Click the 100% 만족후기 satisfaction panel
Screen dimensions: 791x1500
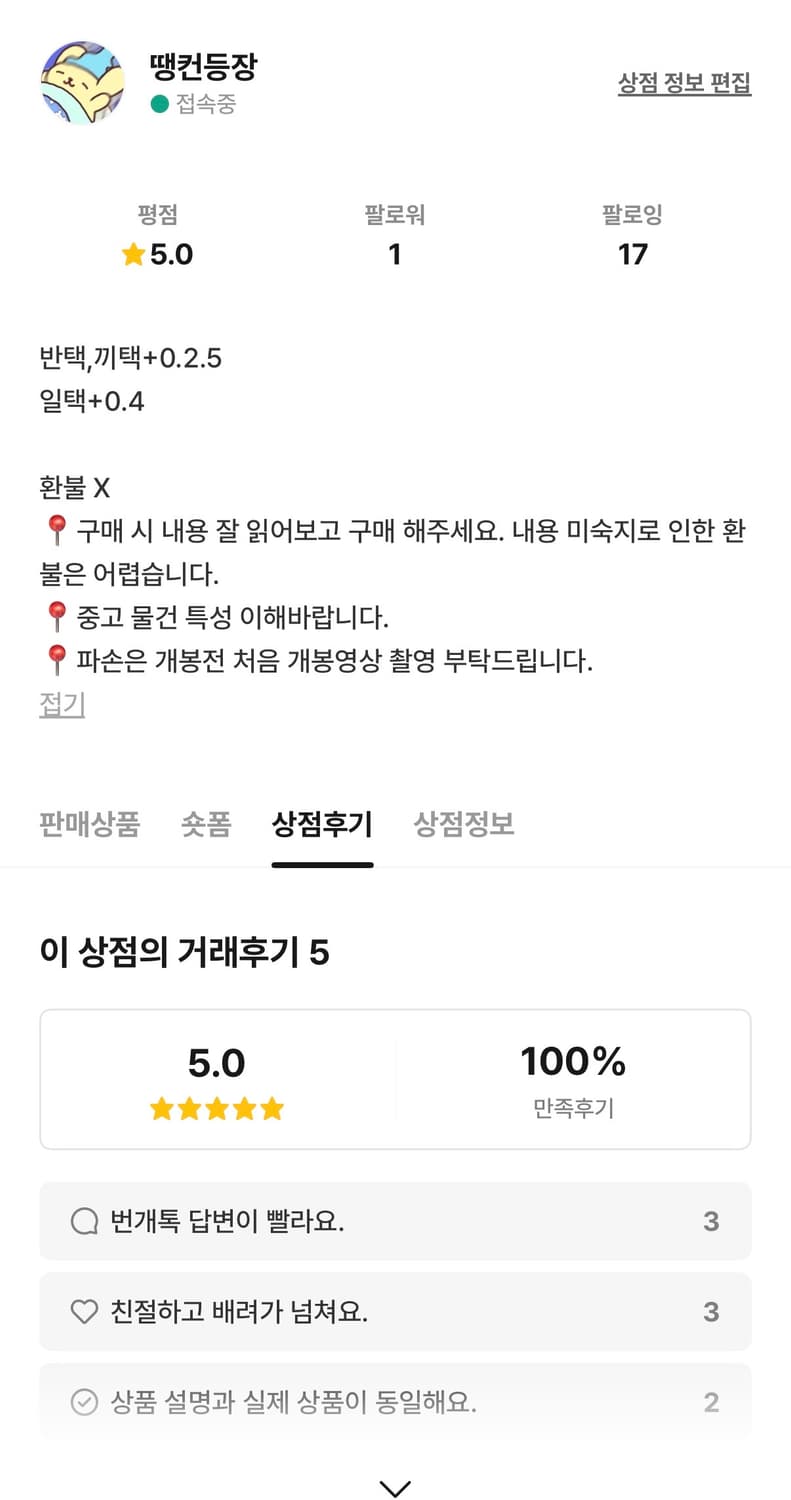573,1078
